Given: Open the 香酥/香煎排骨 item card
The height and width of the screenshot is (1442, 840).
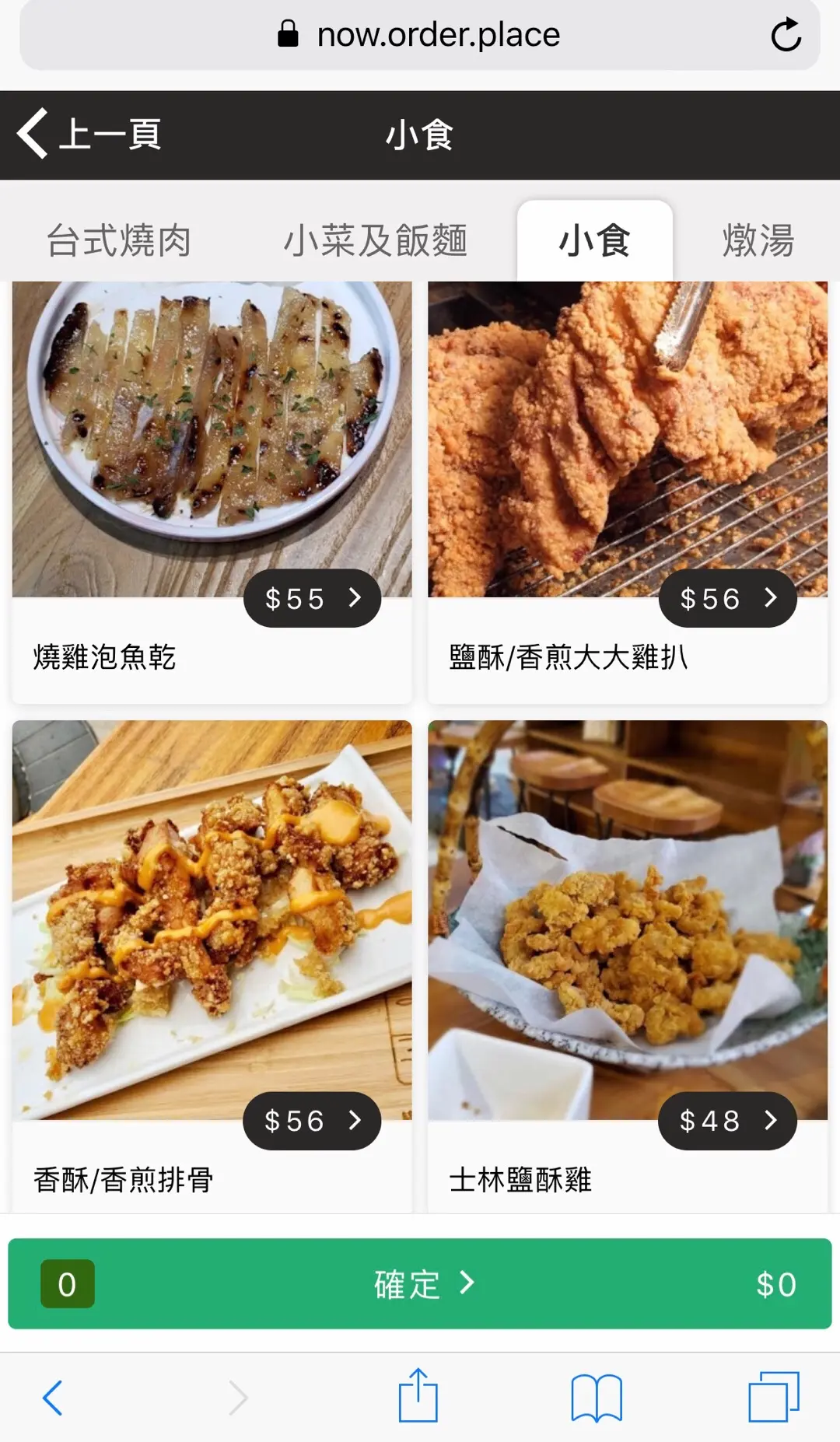Looking at the screenshot, I should point(212,933).
